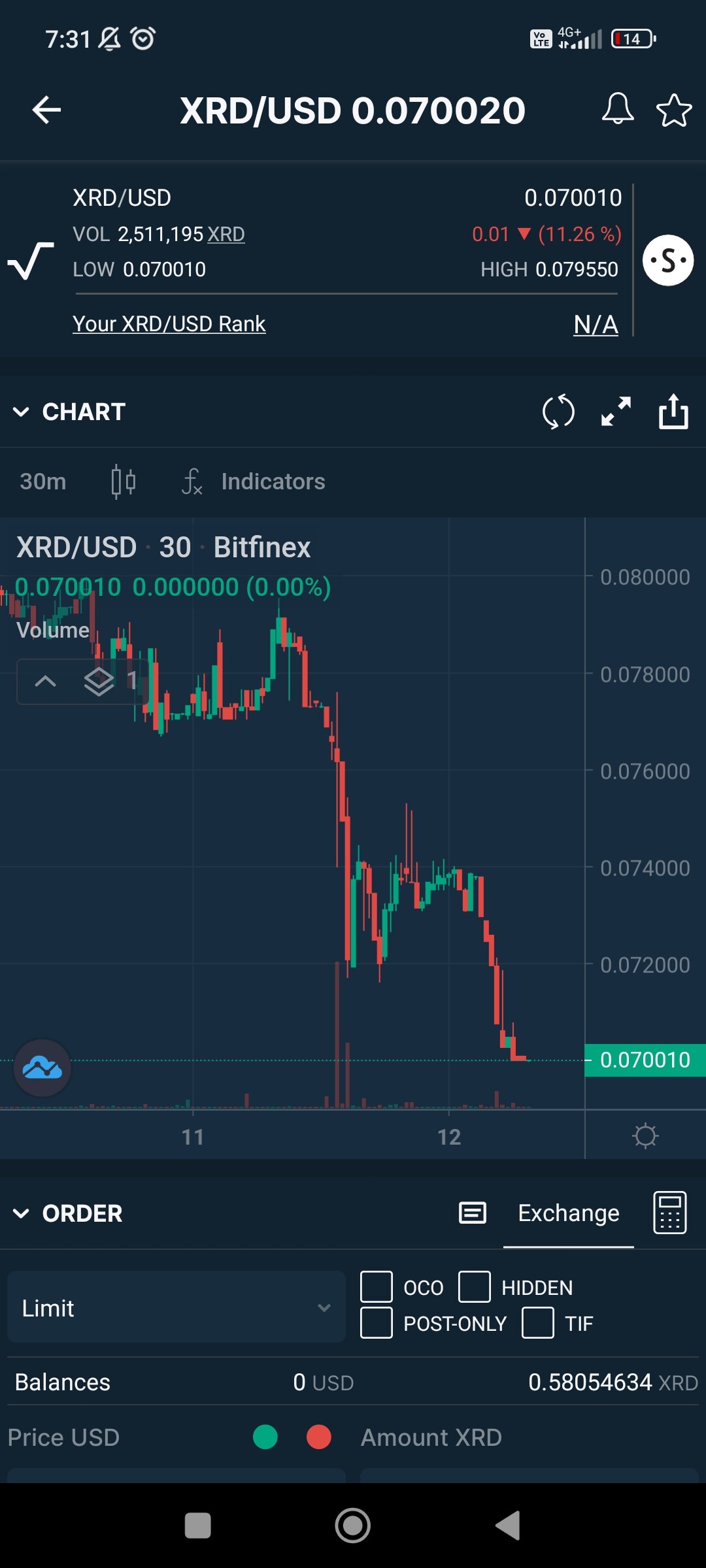Open the order calculator icon
The height and width of the screenshot is (1568, 706).
pos(670,1213)
